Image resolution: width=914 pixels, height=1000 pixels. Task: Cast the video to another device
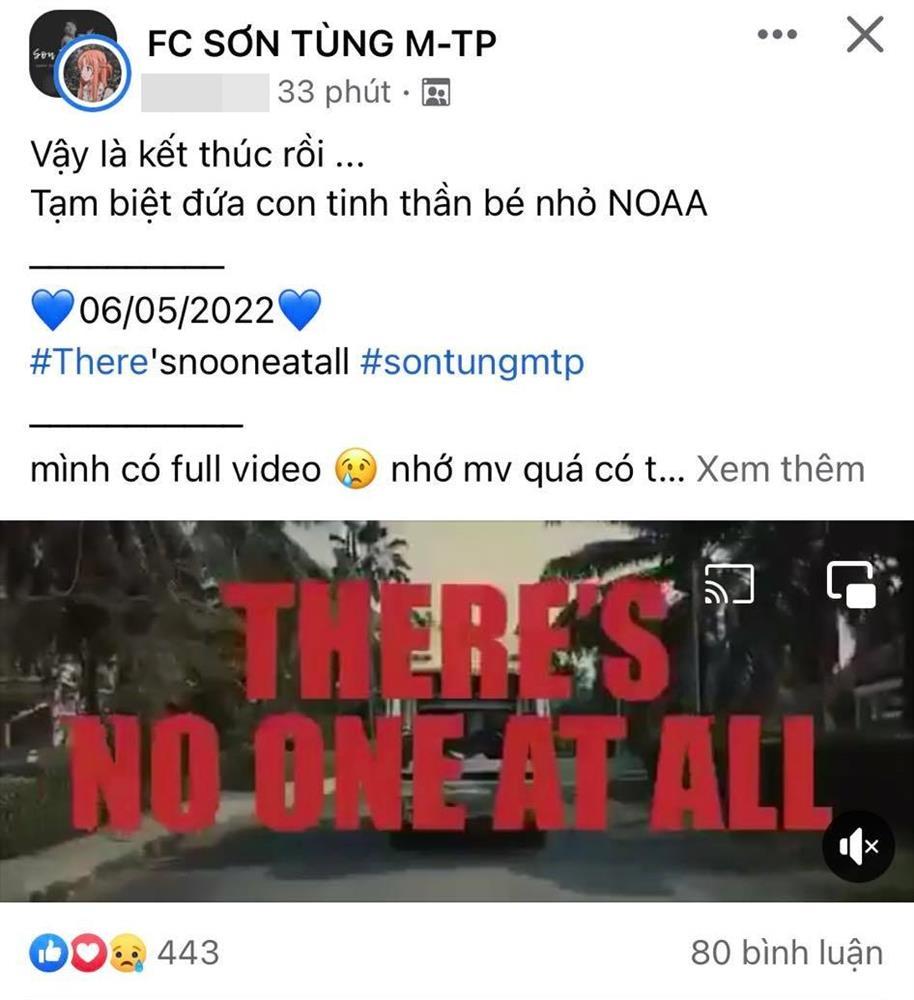728,585
